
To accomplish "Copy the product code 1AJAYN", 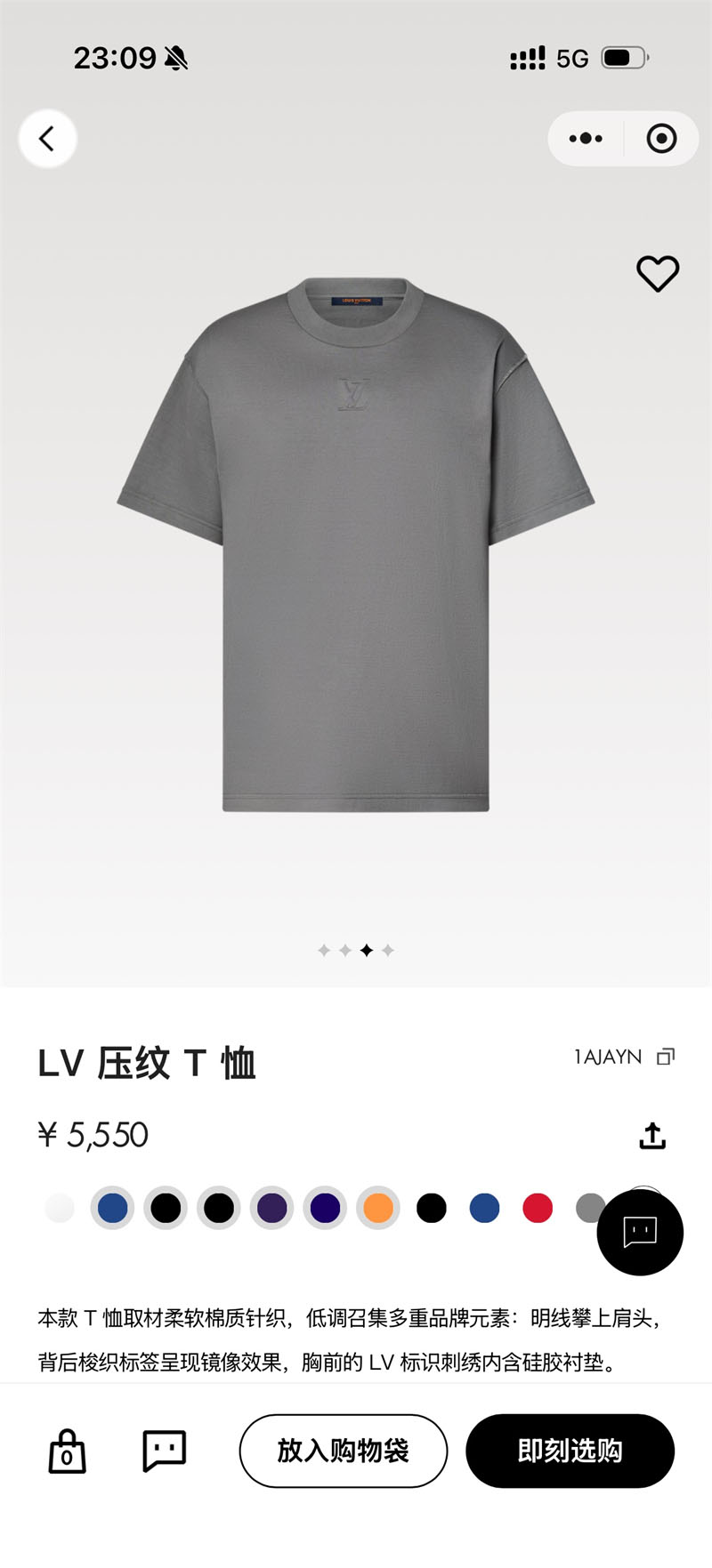I will 665,1057.
